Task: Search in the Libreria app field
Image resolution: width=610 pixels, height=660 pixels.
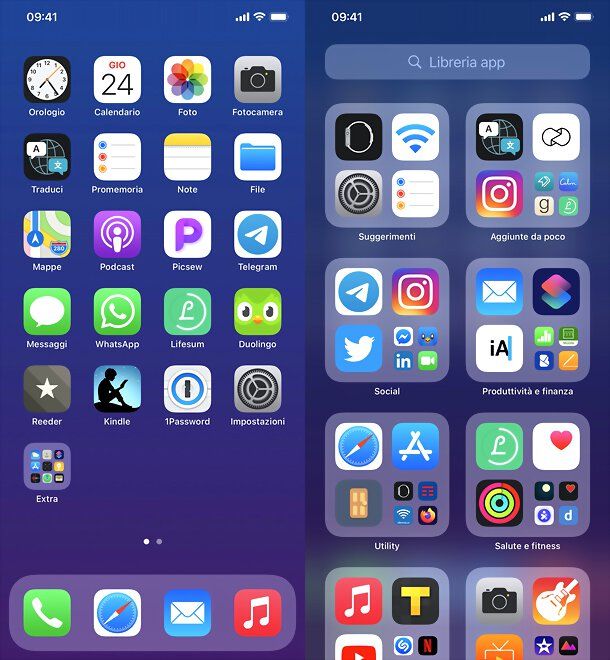Action: (x=457, y=62)
